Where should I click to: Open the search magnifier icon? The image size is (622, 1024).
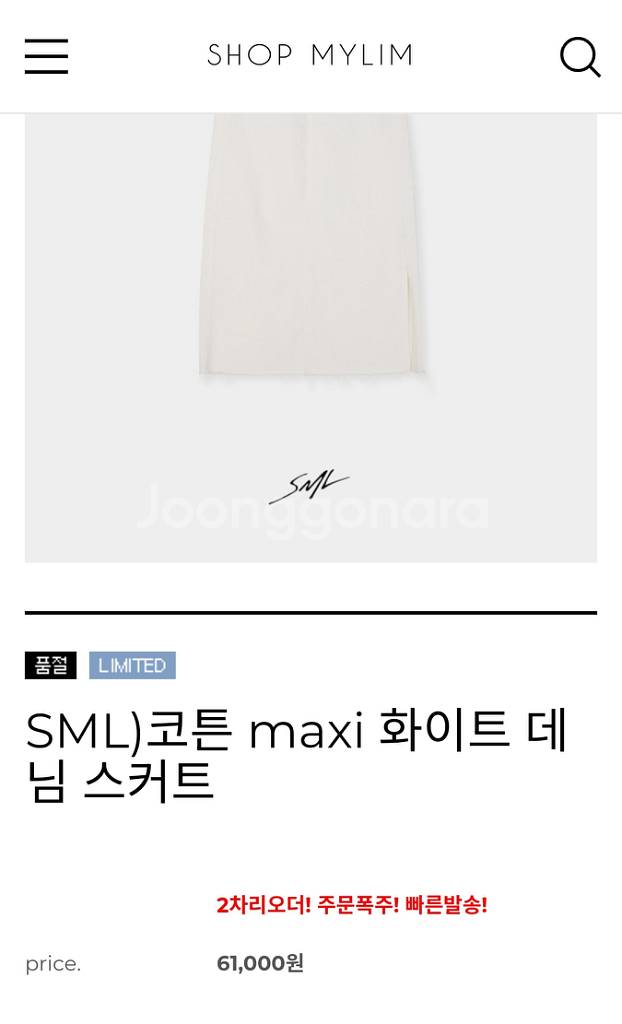(x=579, y=57)
